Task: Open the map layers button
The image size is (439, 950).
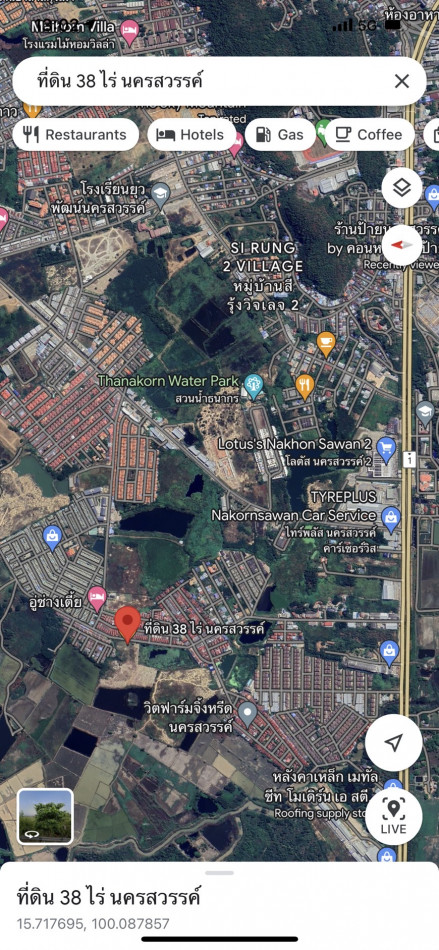Action: tap(402, 188)
